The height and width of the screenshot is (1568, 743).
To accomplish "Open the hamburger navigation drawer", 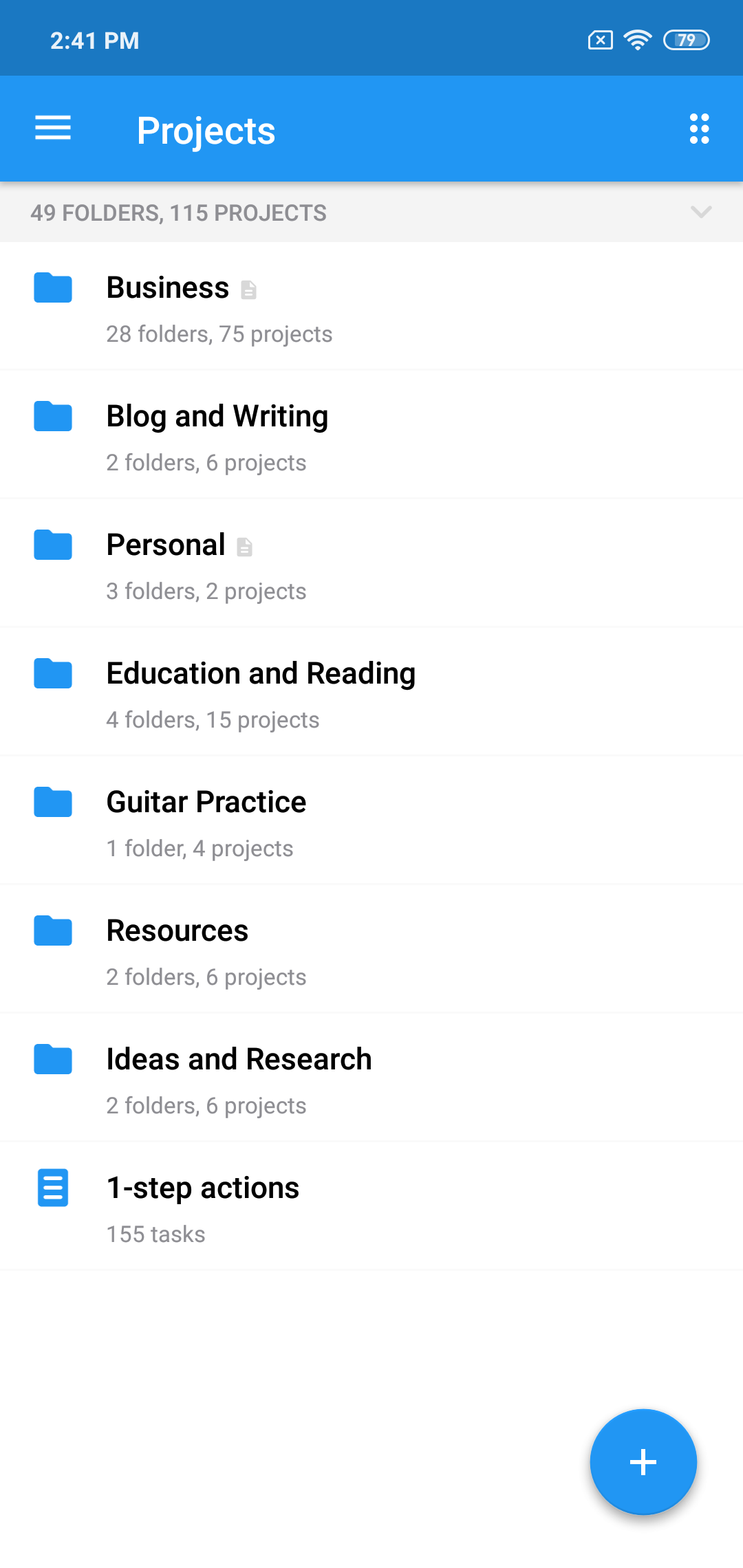I will pyautogui.click(x=53, y=129).
